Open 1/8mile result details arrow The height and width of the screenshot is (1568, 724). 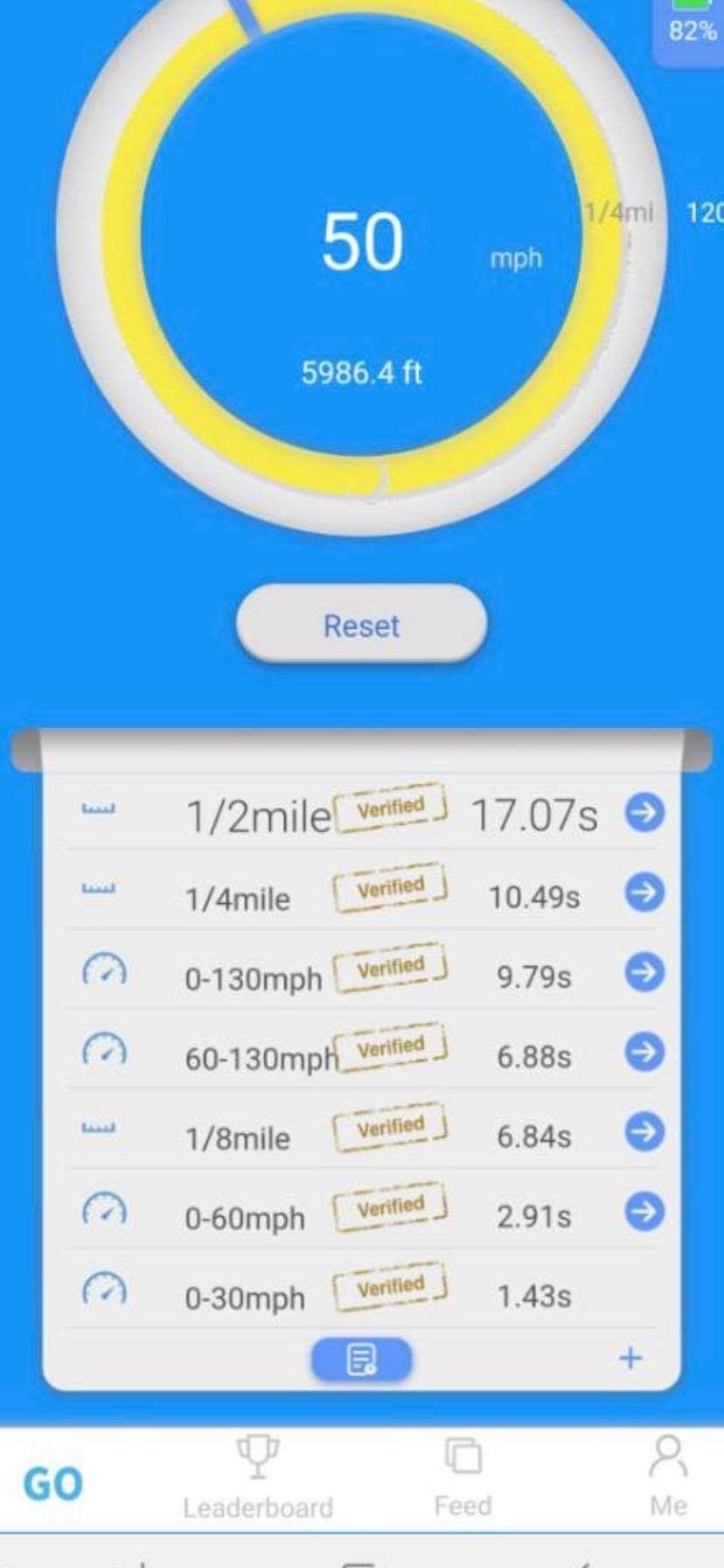click(644, 1132)
